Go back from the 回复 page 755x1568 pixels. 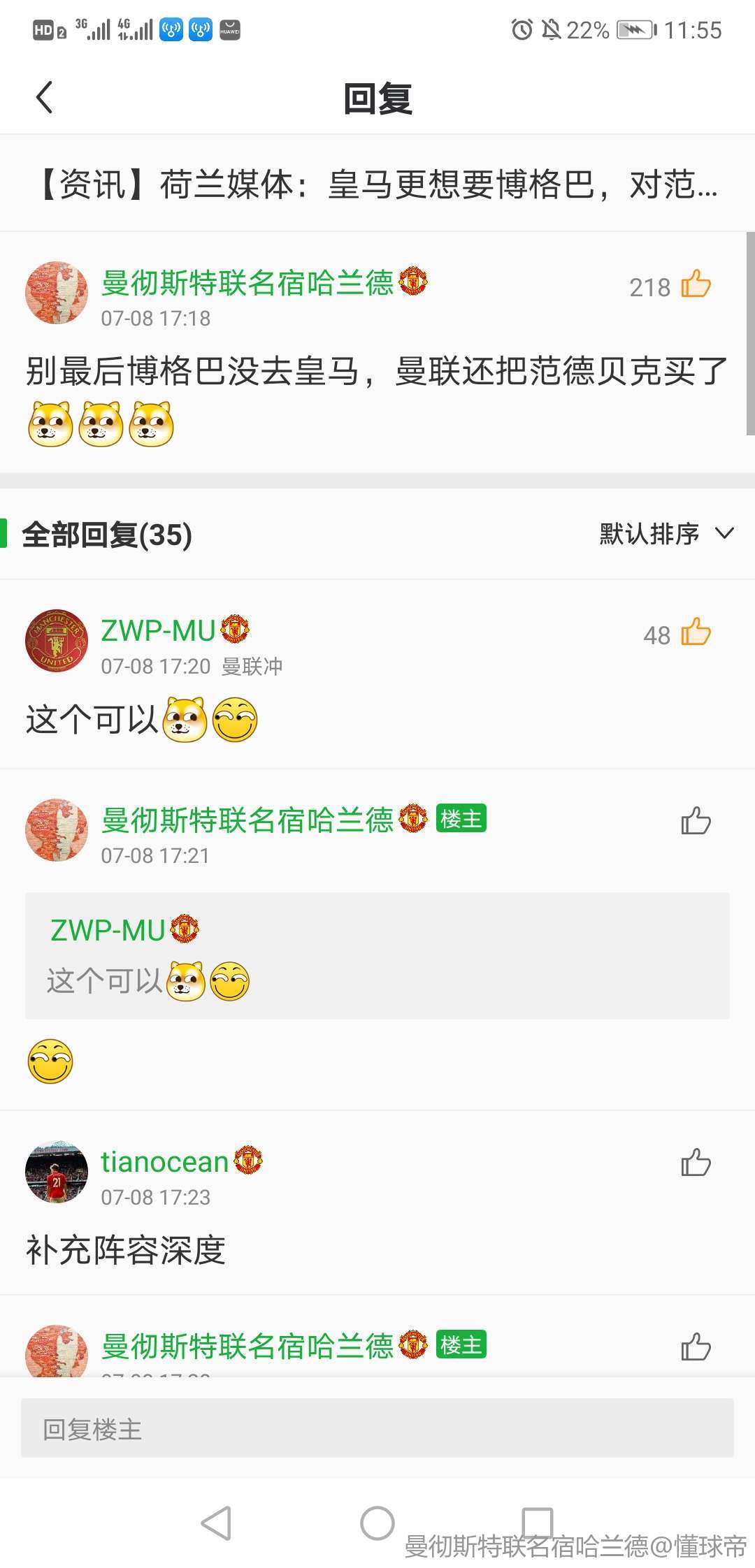click(45, 97)
